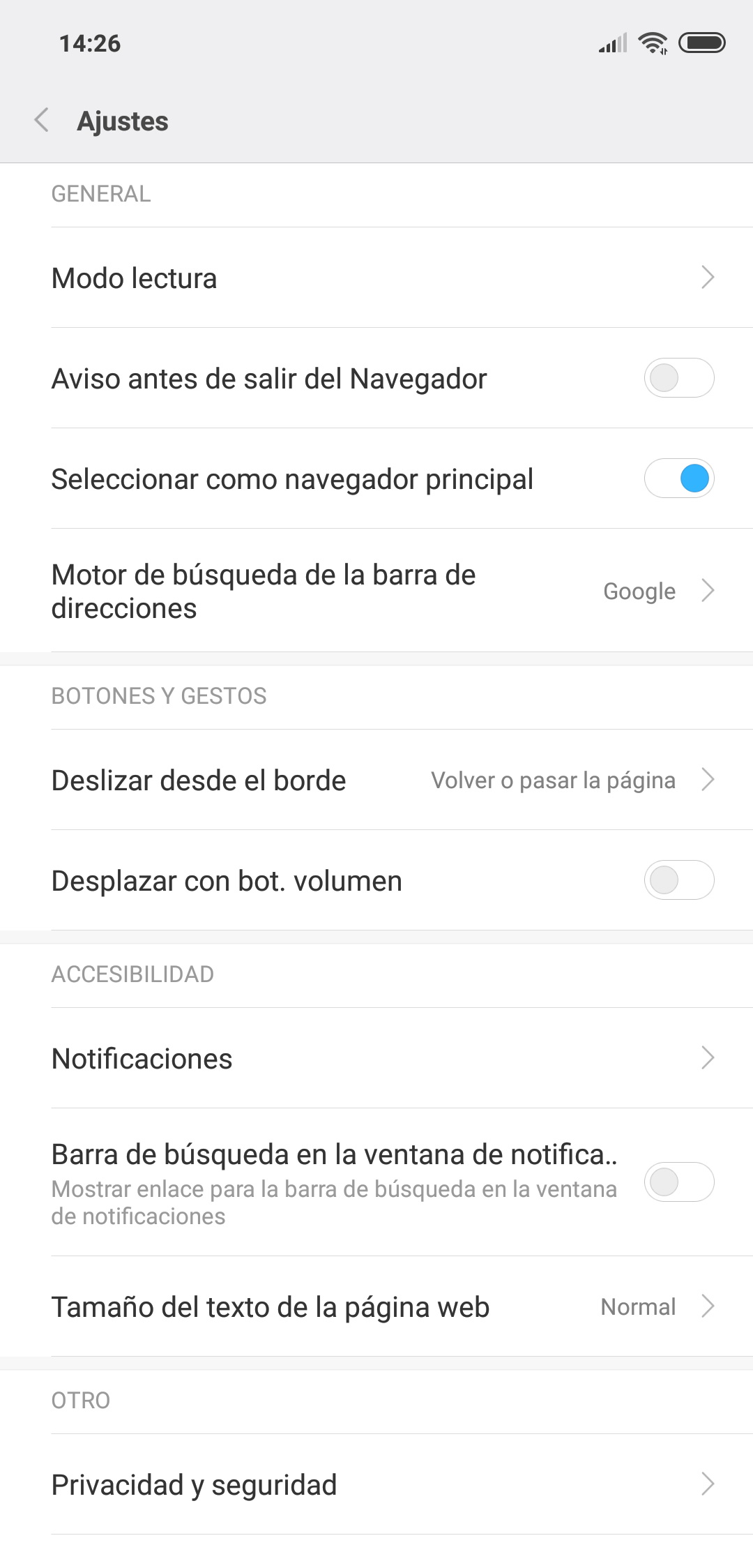Open Notificaciones settings

376,1058
